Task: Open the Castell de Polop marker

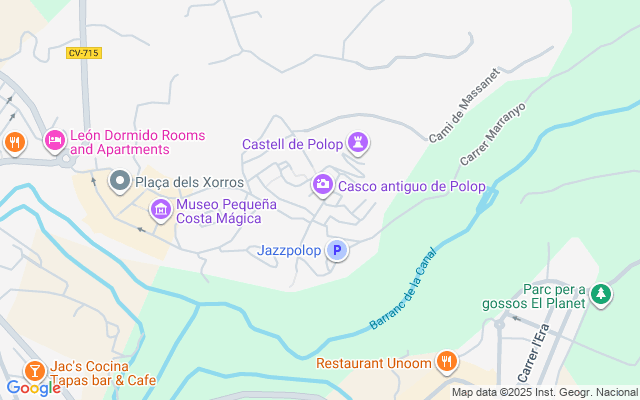Action: (x=358, y=143)
